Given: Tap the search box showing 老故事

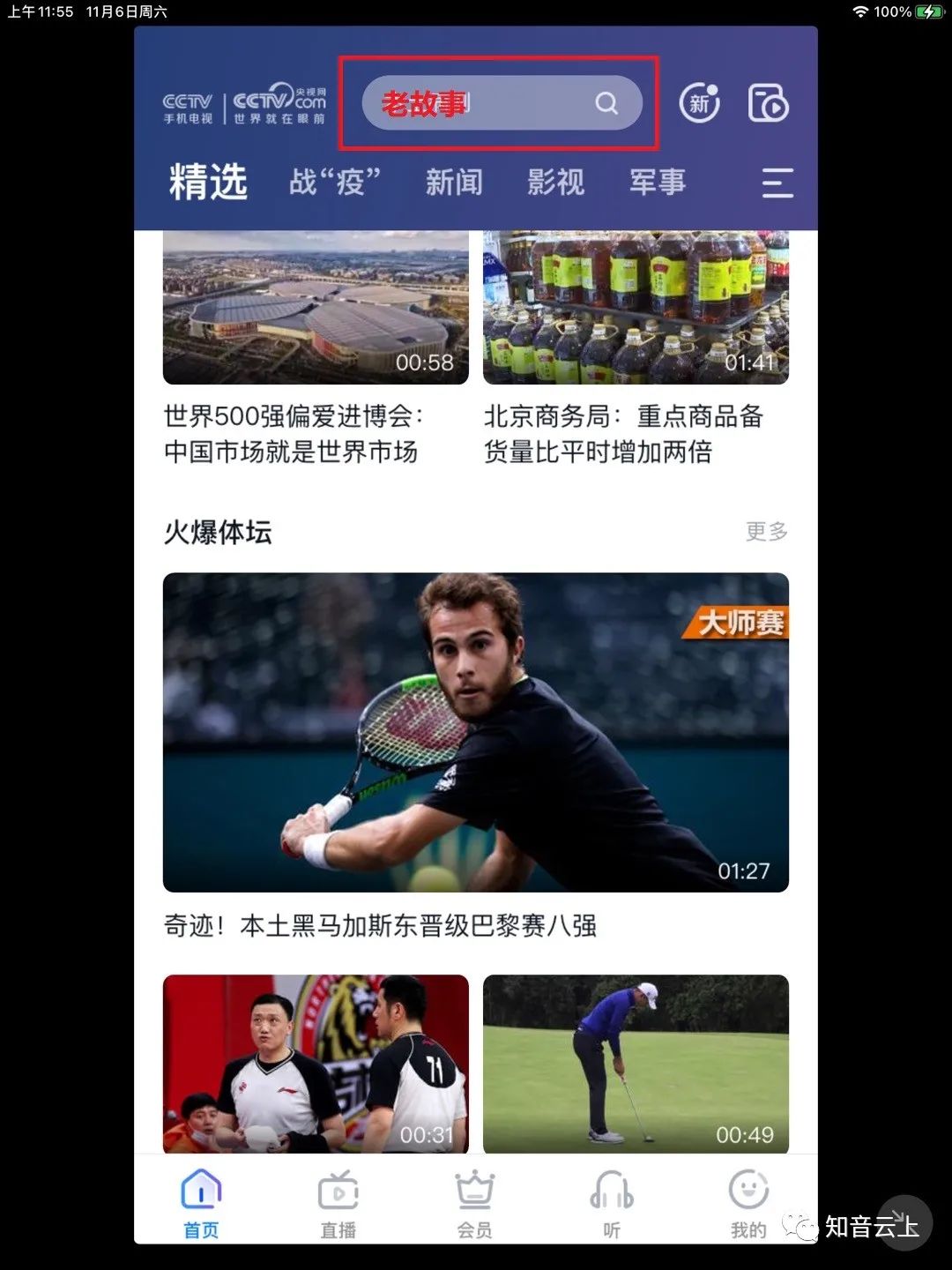Looking at the screenshot, I should tap(501, 104).
